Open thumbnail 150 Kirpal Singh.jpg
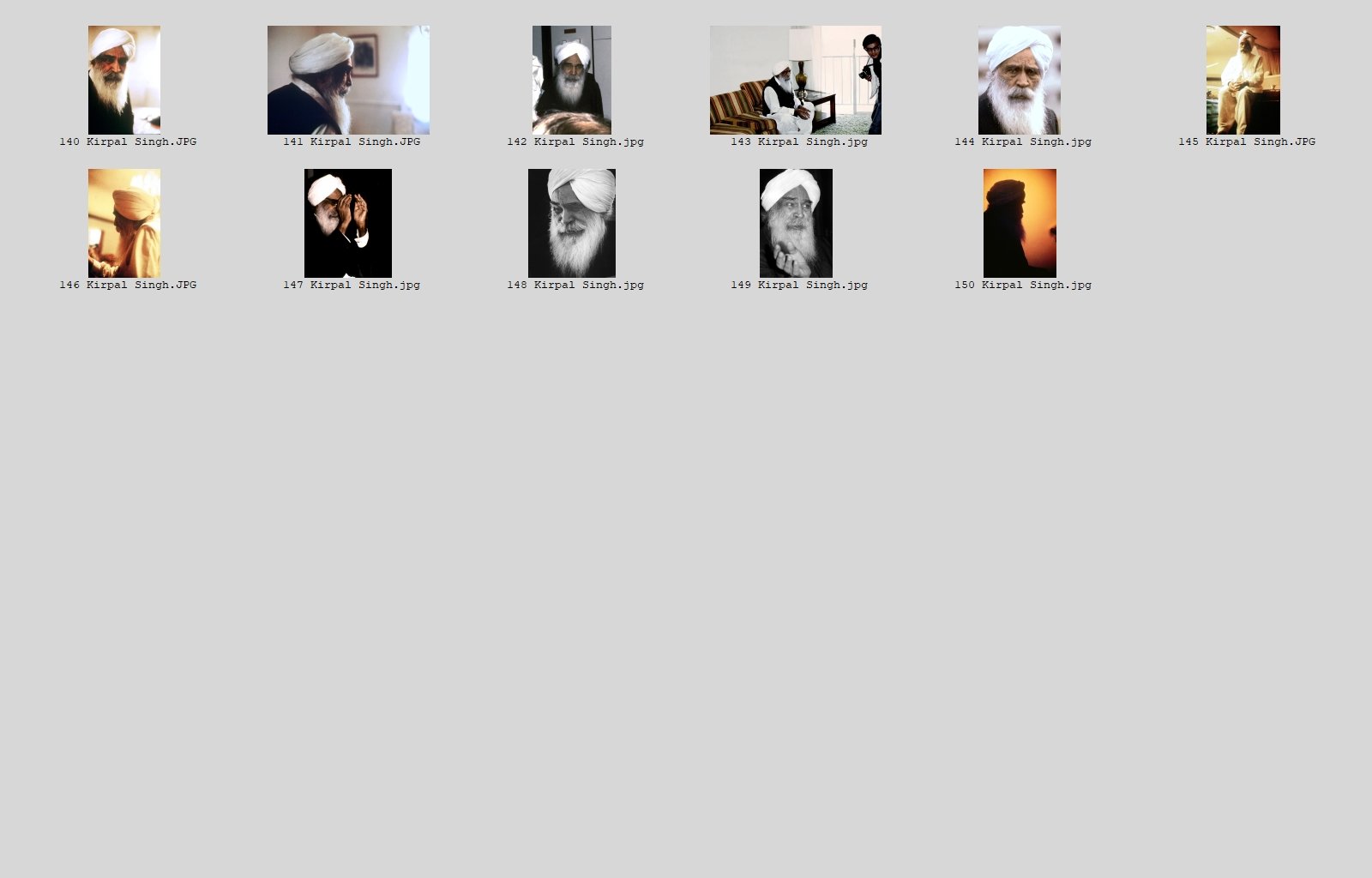The width and height of the screenshot is (1372, 878). point(1020,223)
